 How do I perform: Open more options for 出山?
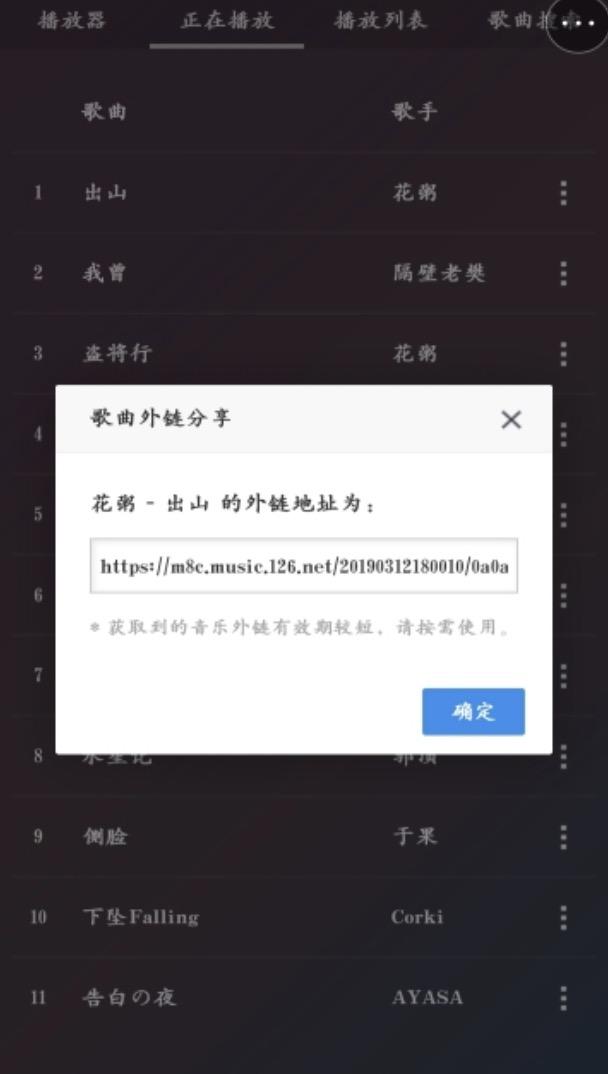pyautogui.click(x=564, y=193)
